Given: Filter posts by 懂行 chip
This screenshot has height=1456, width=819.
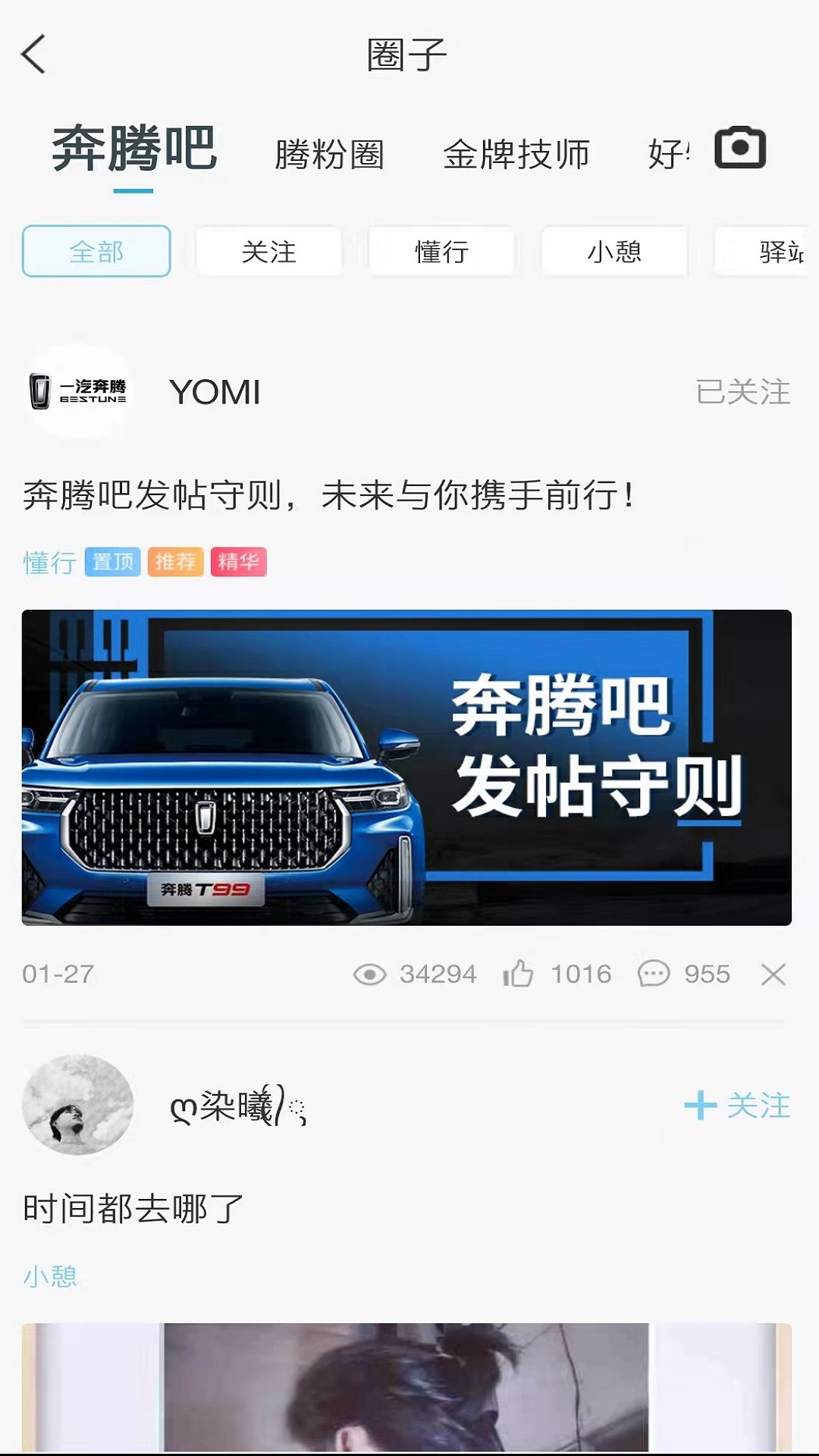Looking at the screenshot, I should click(x=442, y=251).
